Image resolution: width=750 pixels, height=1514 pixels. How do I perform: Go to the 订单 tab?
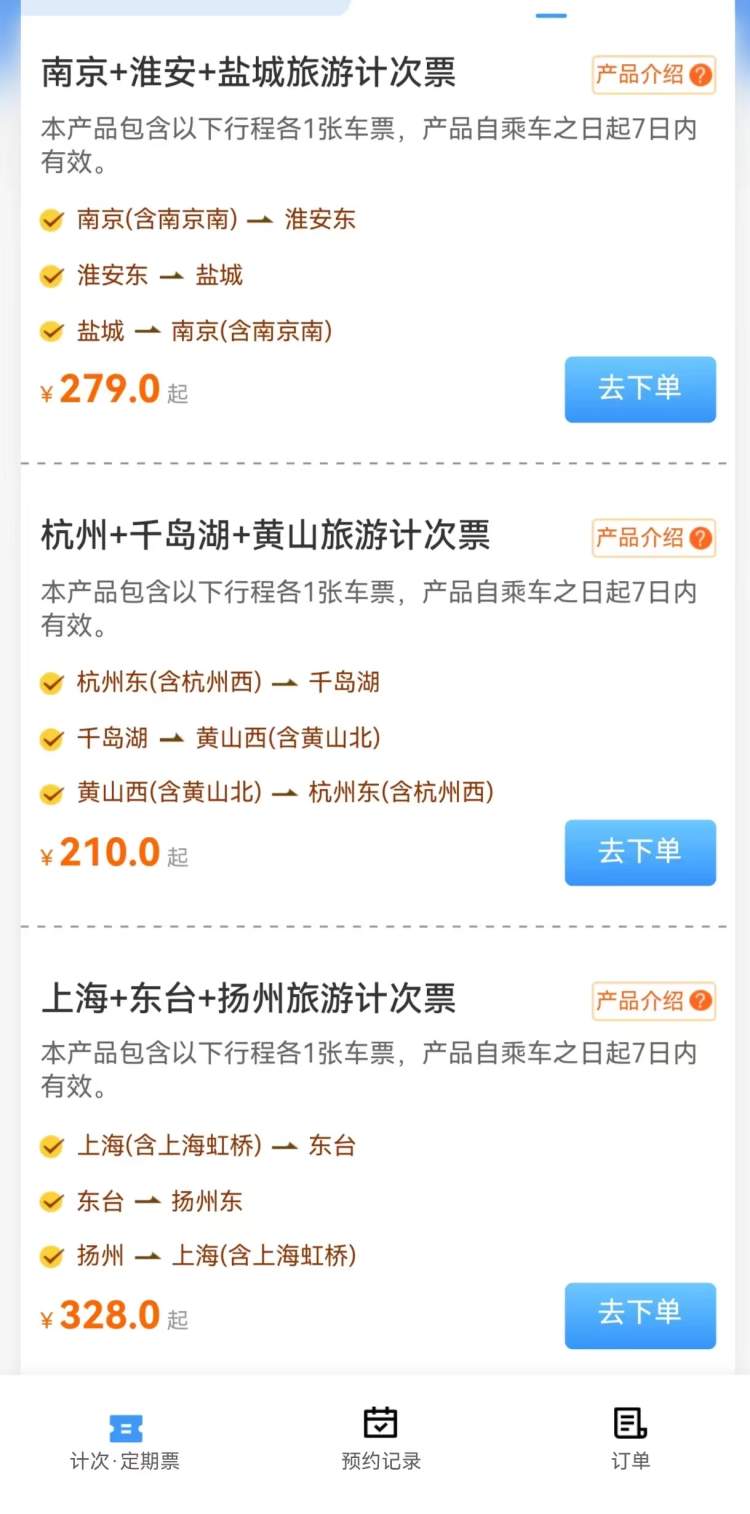coord(630,1441)
